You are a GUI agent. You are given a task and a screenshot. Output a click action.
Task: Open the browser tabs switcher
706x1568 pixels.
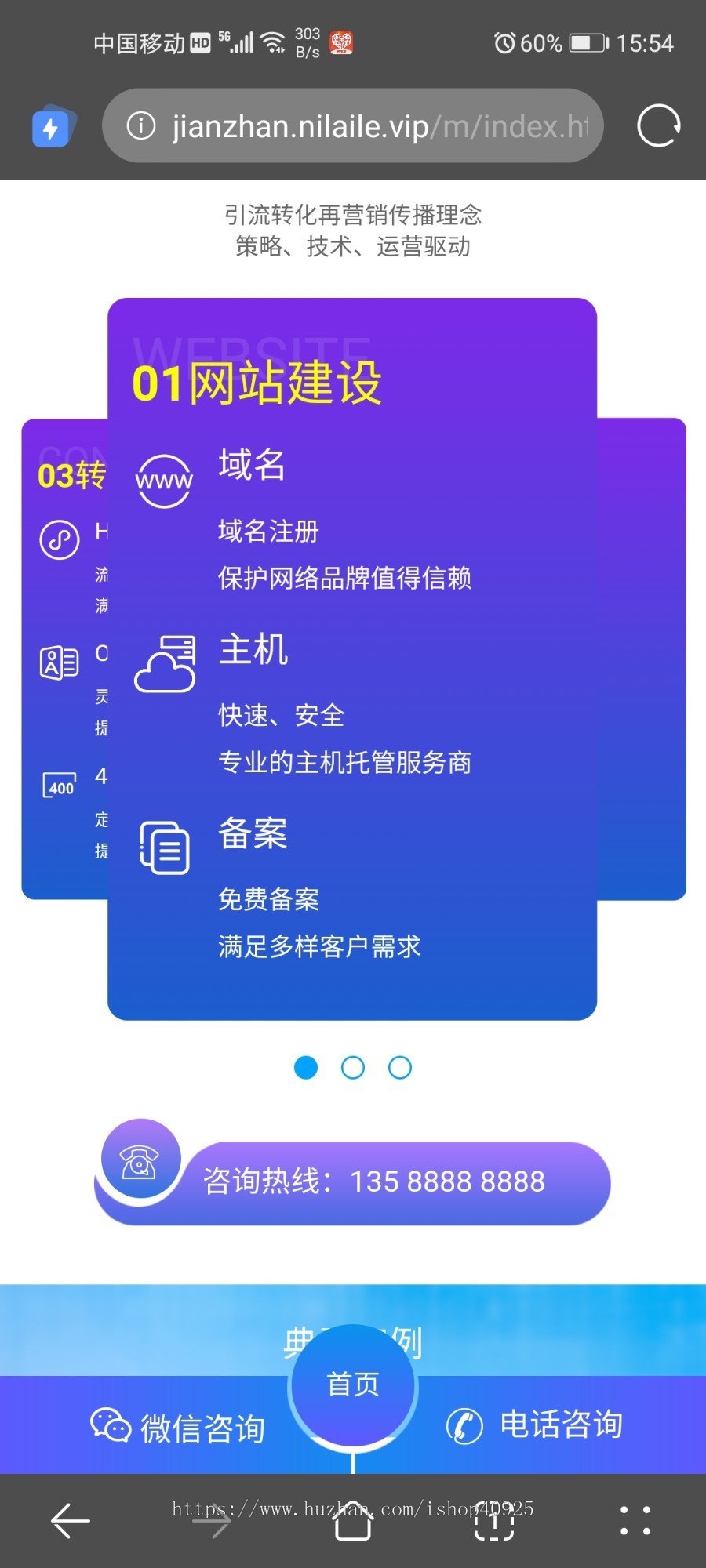494,1523
